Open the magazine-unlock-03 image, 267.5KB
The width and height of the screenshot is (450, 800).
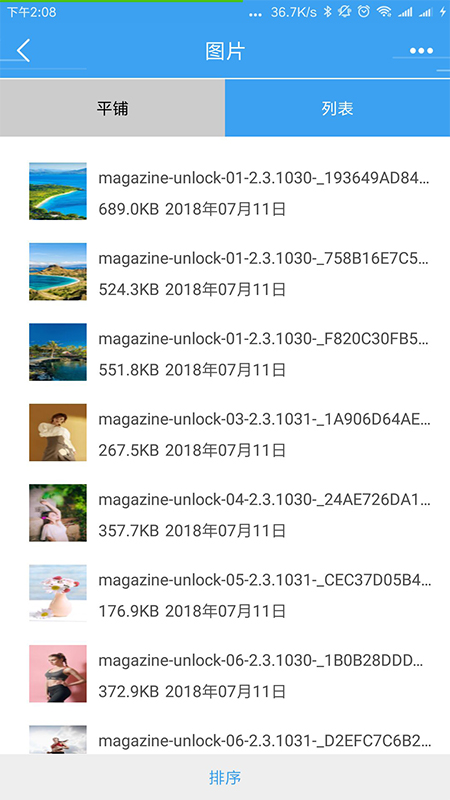click(x=225, y=433)
